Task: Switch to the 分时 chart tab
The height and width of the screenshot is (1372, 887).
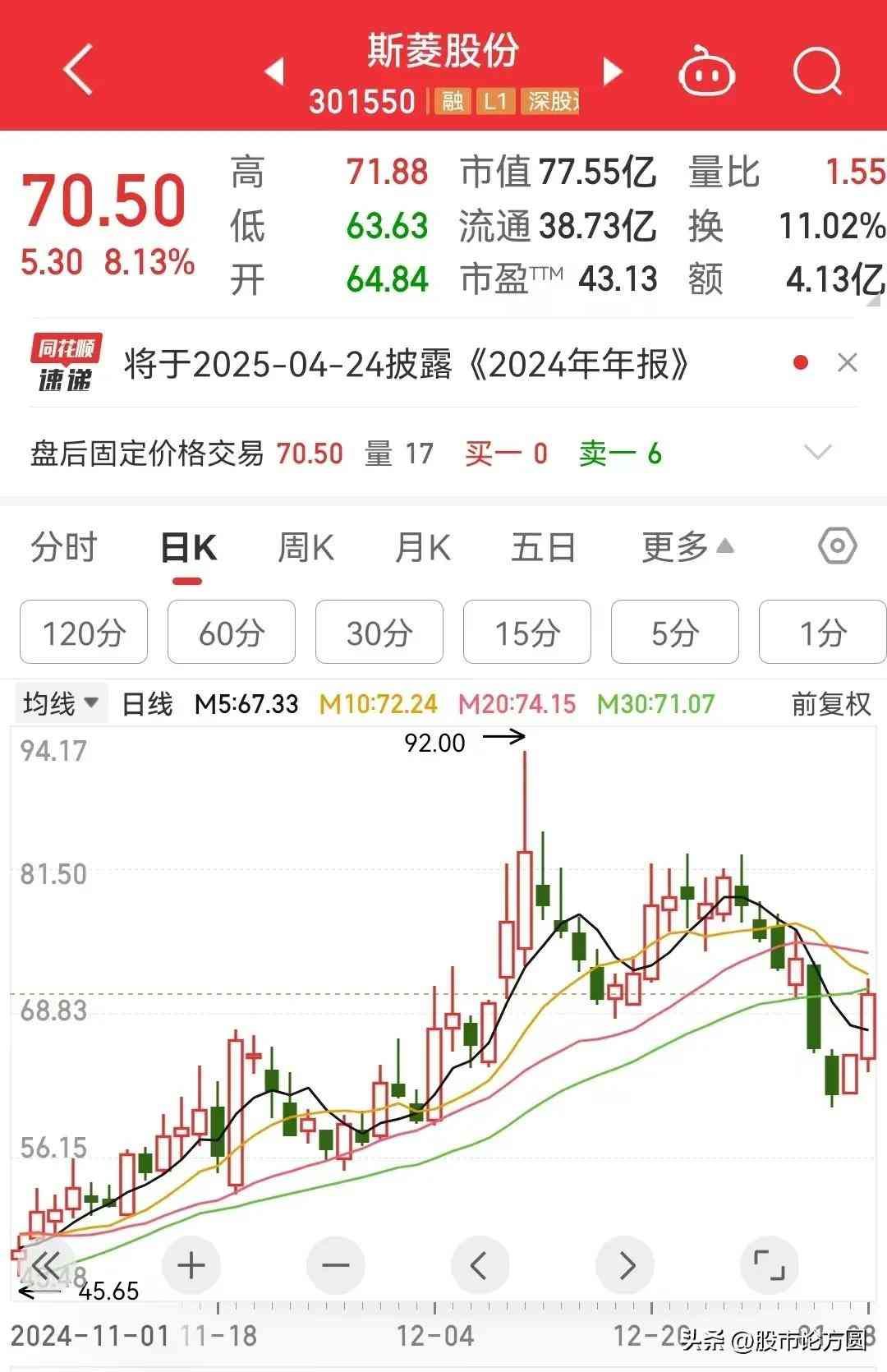Action: tap(64, 548)
